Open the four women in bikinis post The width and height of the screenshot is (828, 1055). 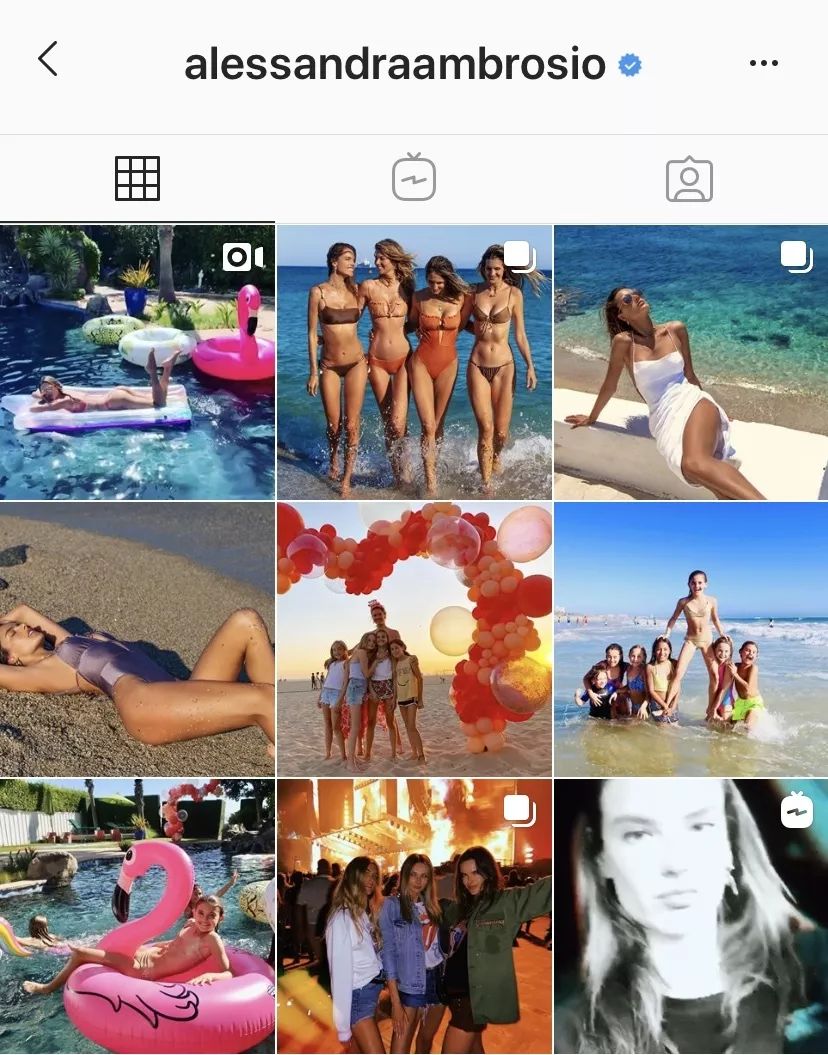414,362
